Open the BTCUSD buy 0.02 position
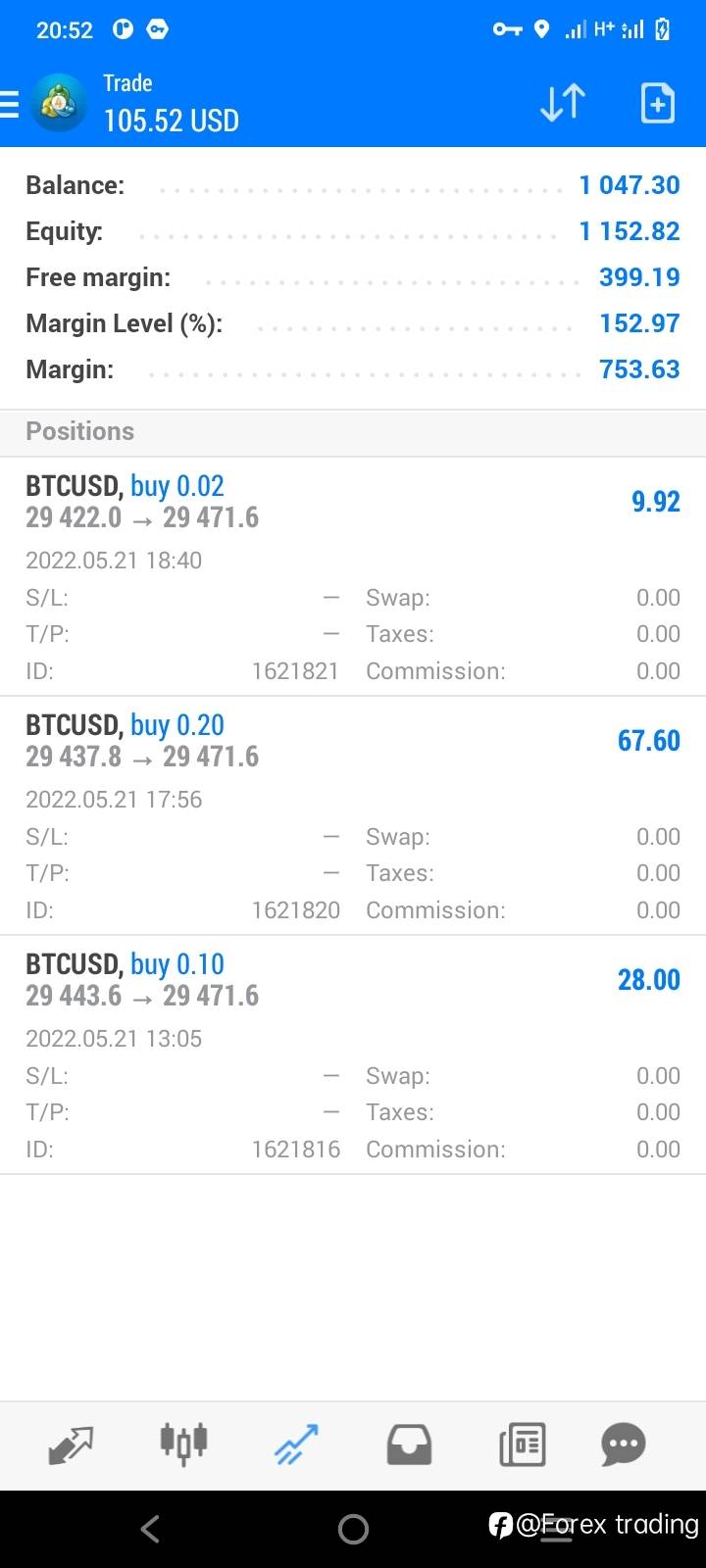Viewport: 706px width, 1568px height. 353,577
